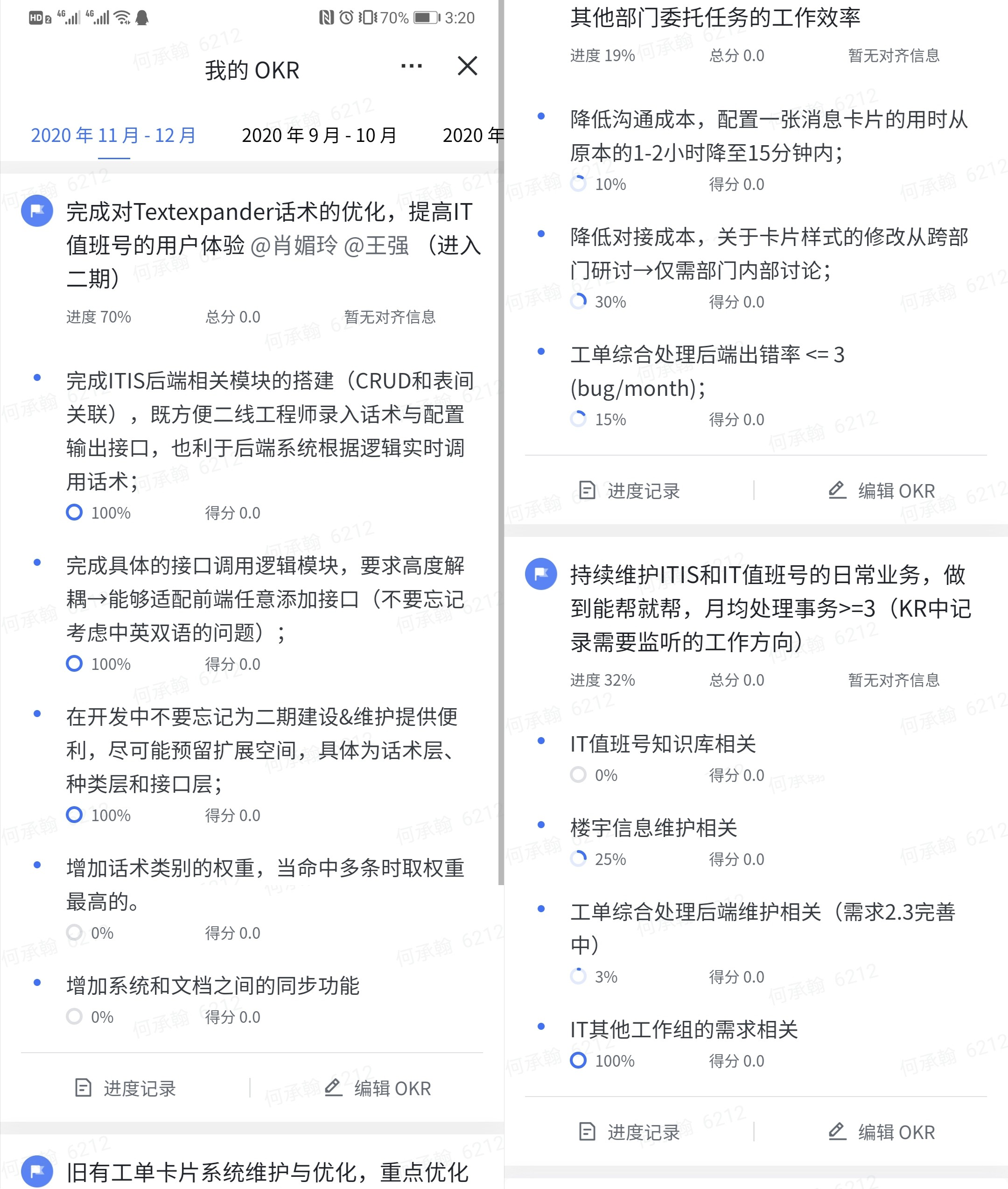Open the 旧有工单卡片系统维护与优化 objective
This screenshot has width=1008, height=1189.
pyautogui.click(x=267, y=1172)
